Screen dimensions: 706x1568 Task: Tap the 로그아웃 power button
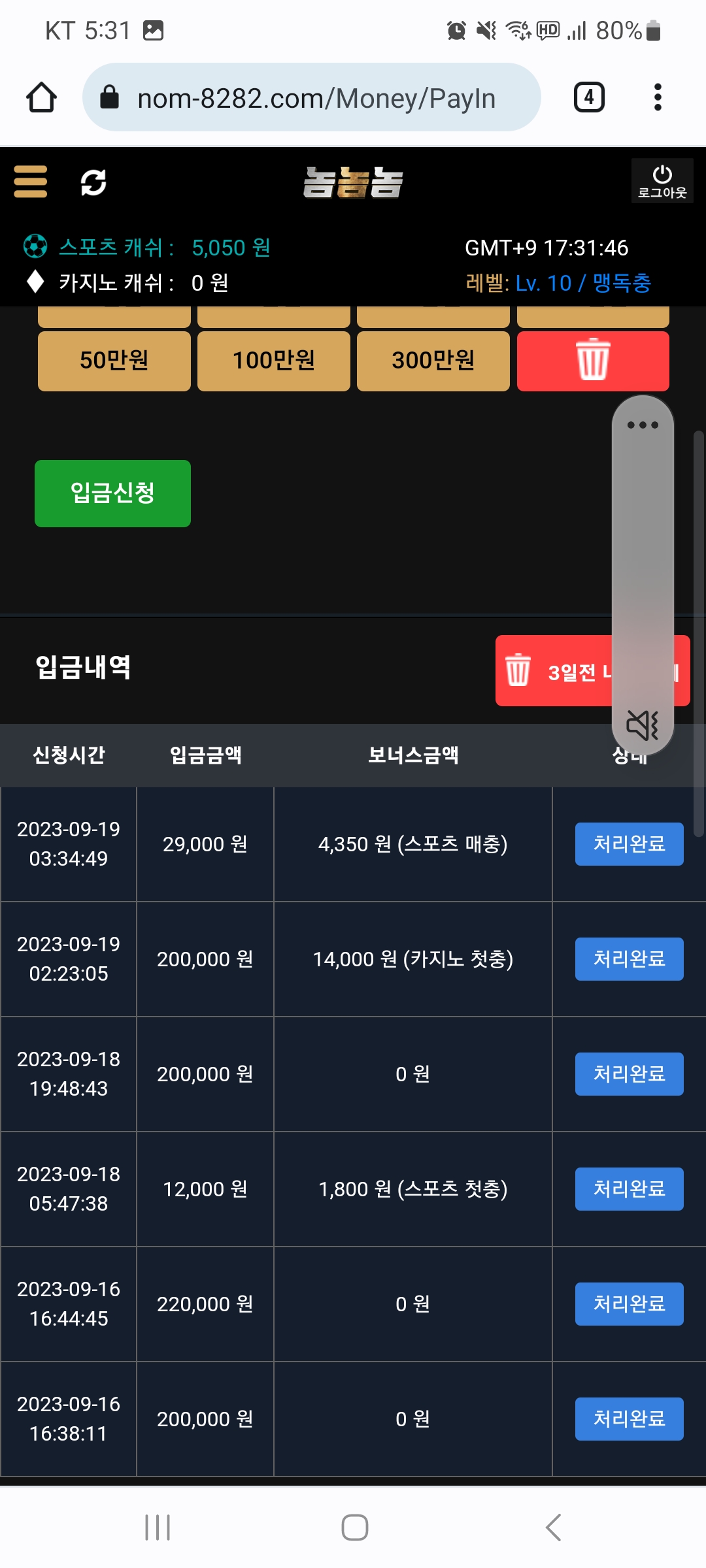point(662,181)
